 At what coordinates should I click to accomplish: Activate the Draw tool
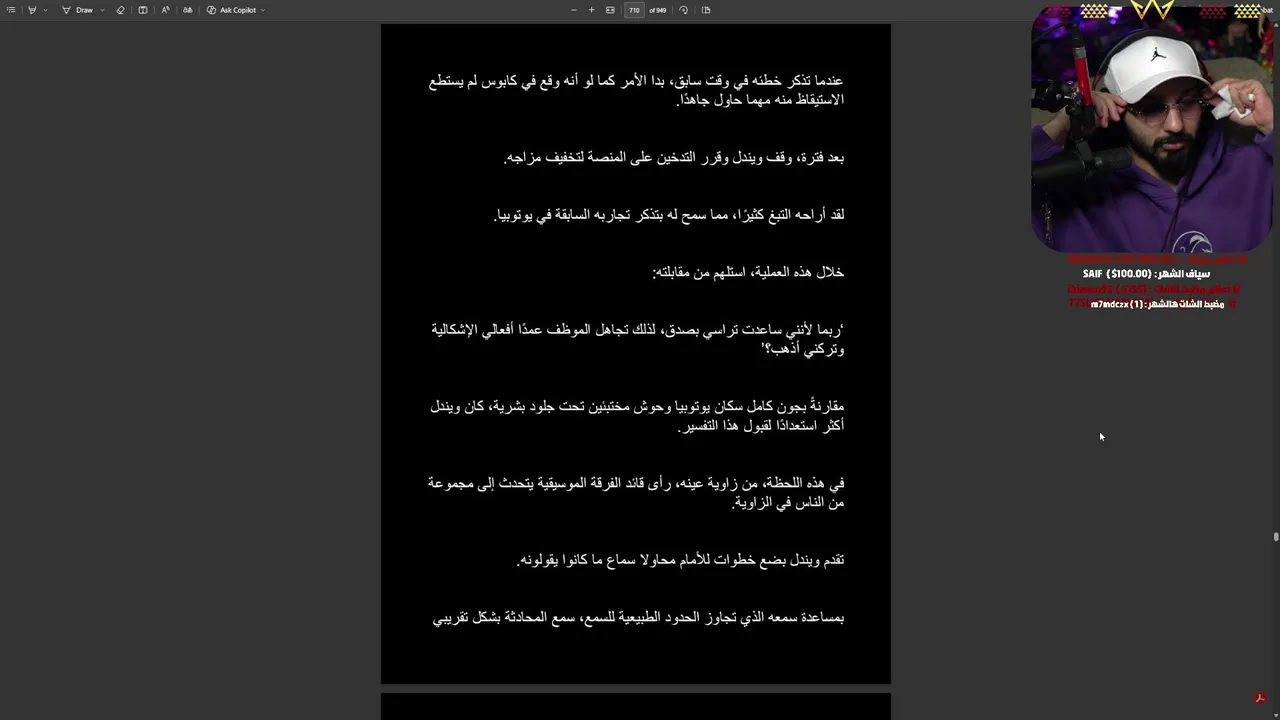[78, 10]
